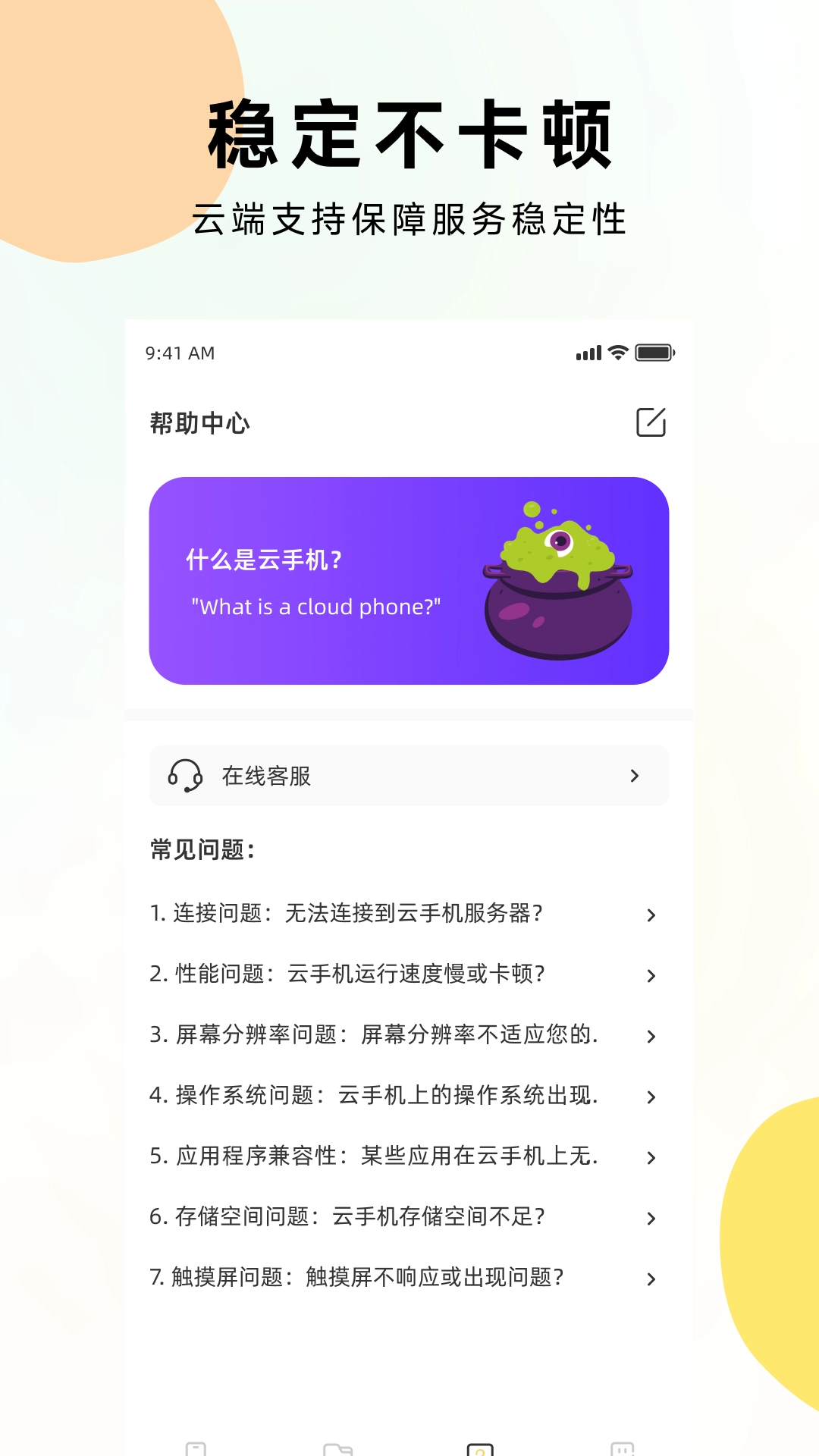Click the signal strength bars in status bar
This screenshot has height=1456, width=819.
(589, 352)
